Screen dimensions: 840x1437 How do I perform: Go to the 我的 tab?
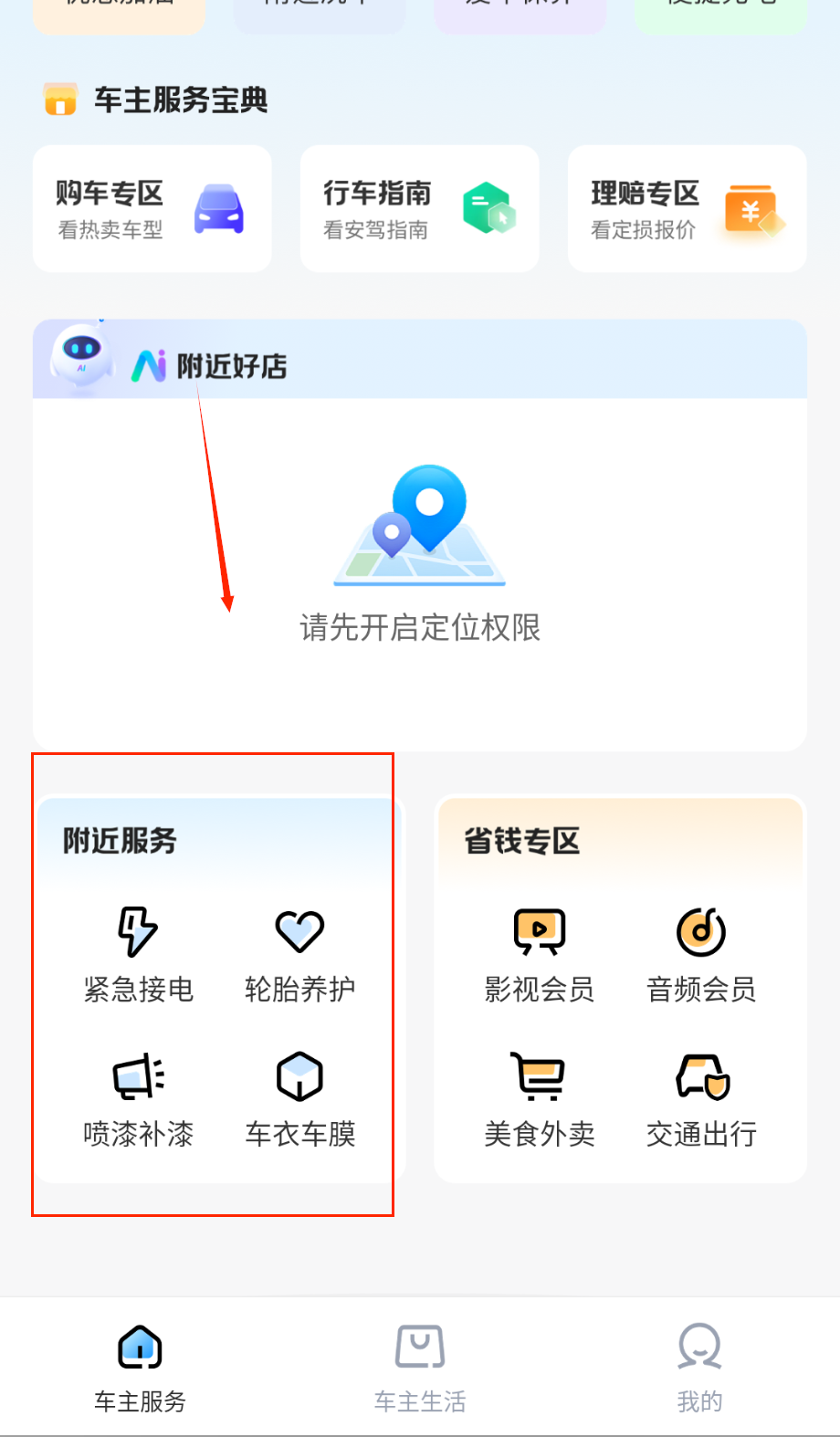coord(699,1367)
